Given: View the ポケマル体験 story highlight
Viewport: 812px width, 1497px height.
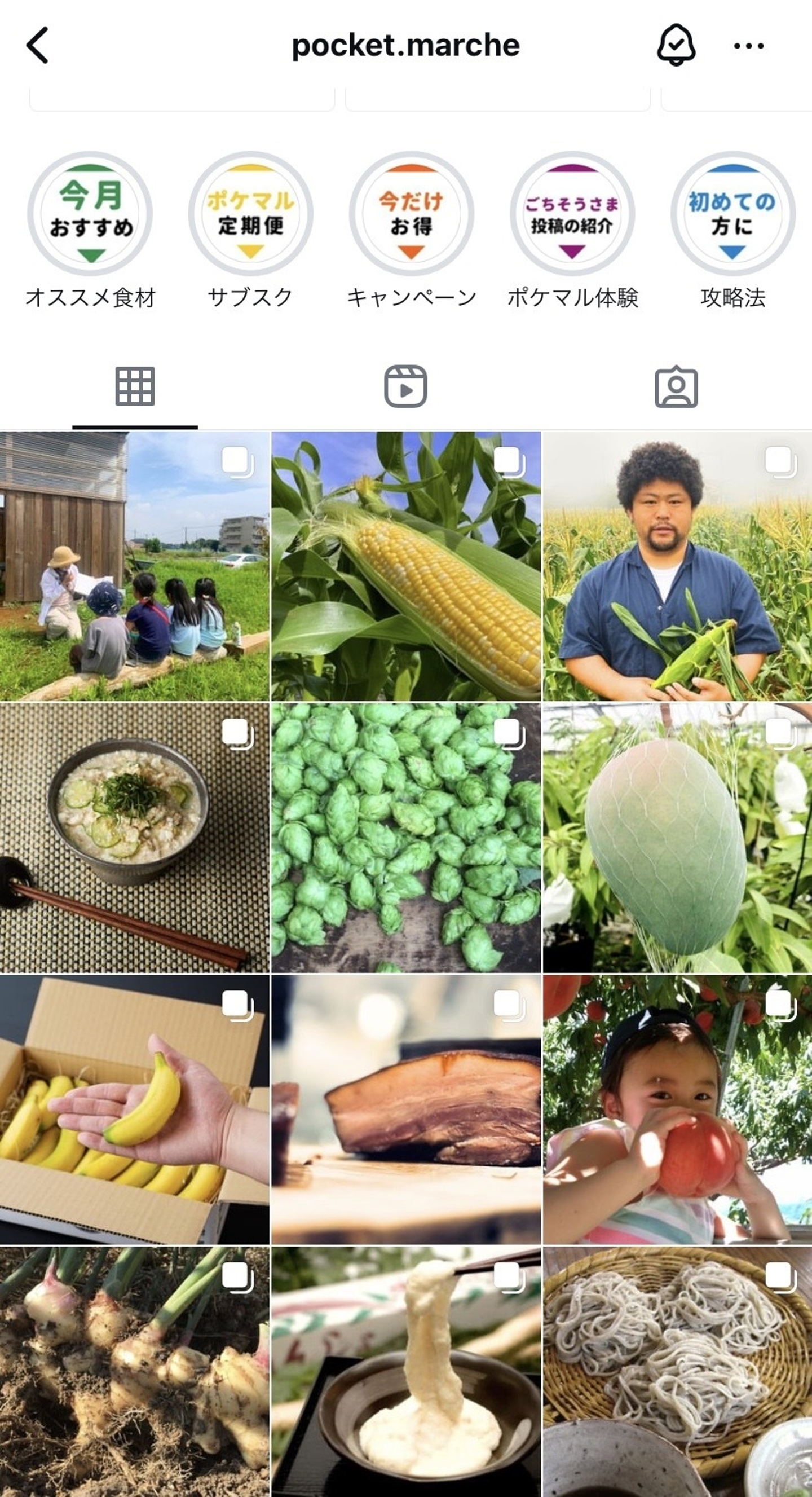Looking at the screenshot, I should 572,214.
